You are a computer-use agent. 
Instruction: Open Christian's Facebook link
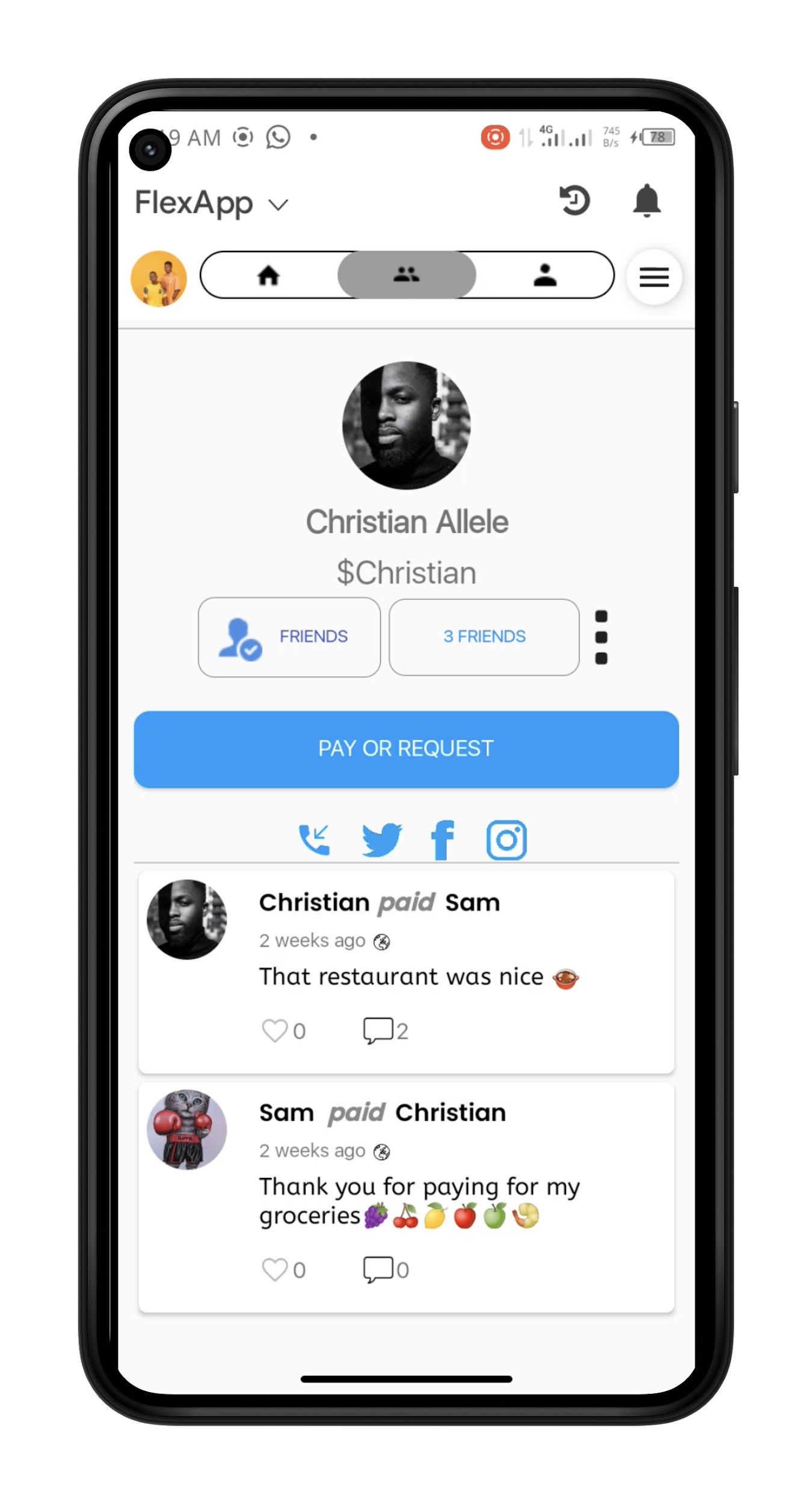[x=443, y=840]
